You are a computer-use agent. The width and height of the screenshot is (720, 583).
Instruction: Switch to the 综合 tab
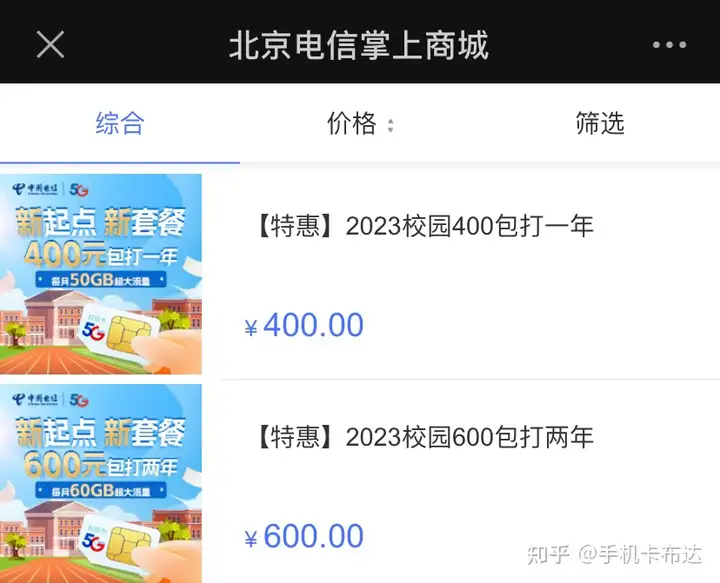pyautogui.click(x=120, y=123)
